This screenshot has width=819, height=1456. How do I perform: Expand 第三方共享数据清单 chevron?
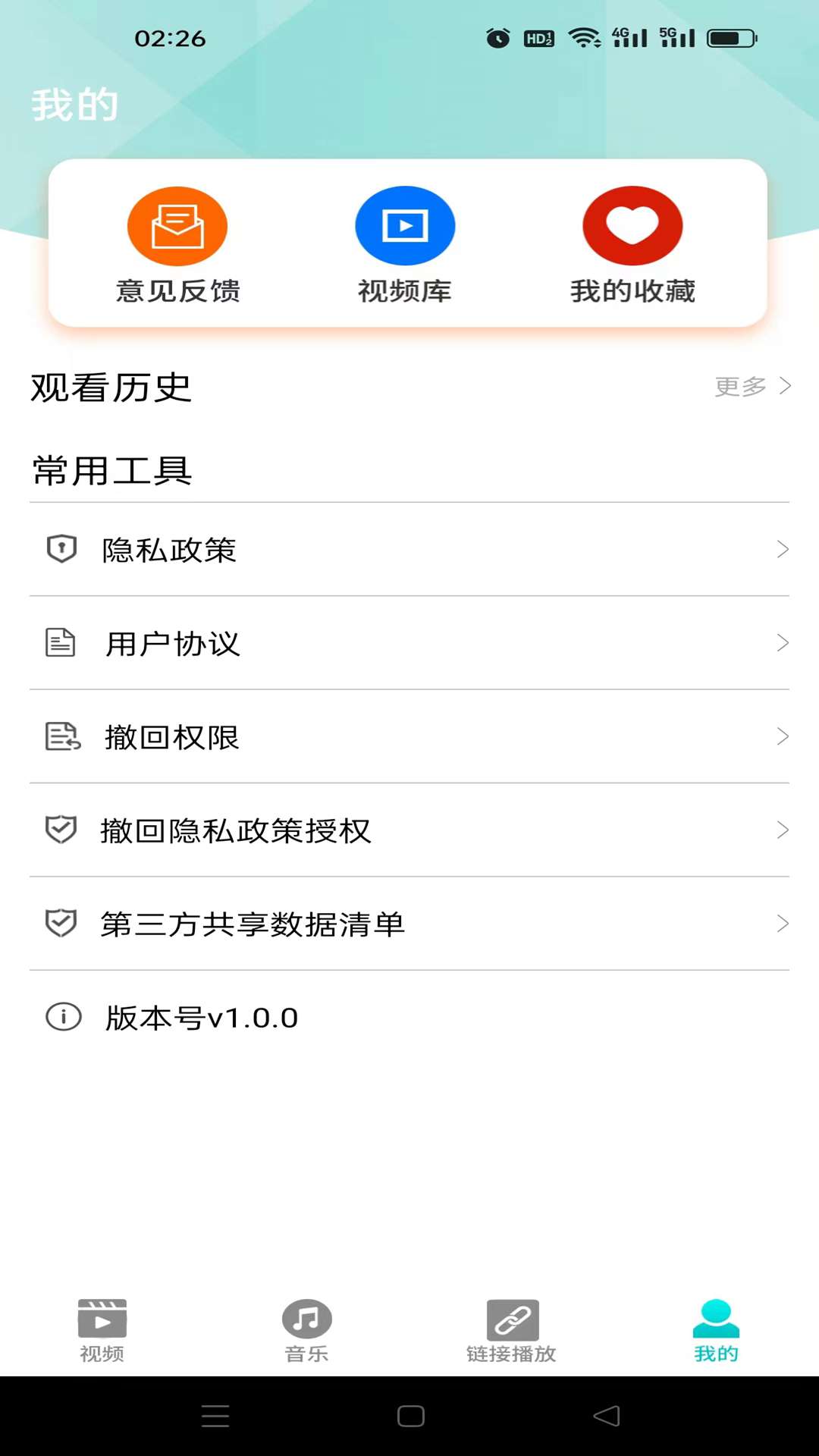point(784,924)
